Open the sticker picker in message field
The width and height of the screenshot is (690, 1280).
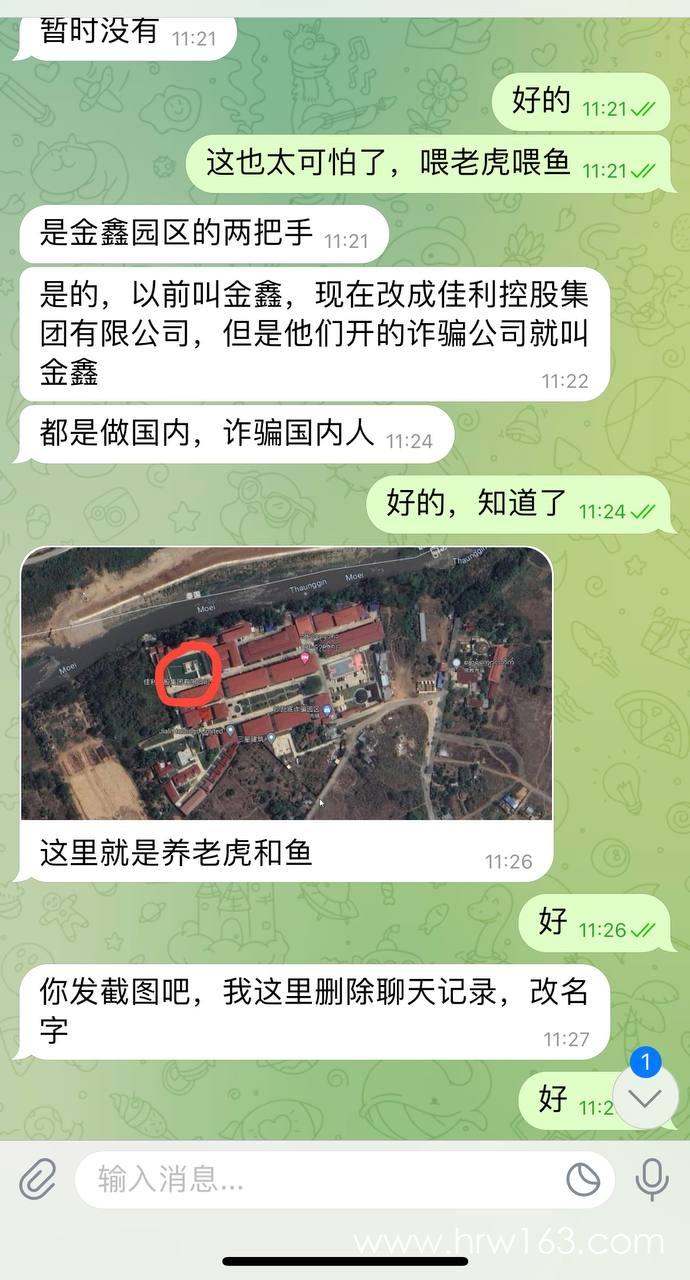point(583,1180)
